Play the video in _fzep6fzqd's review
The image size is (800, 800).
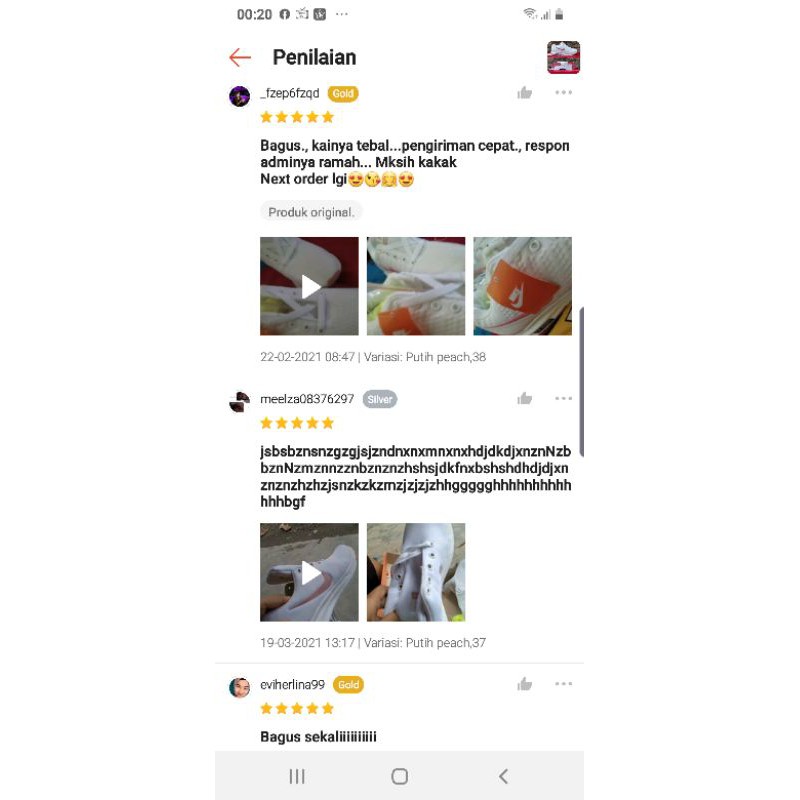tap(309, 286)
